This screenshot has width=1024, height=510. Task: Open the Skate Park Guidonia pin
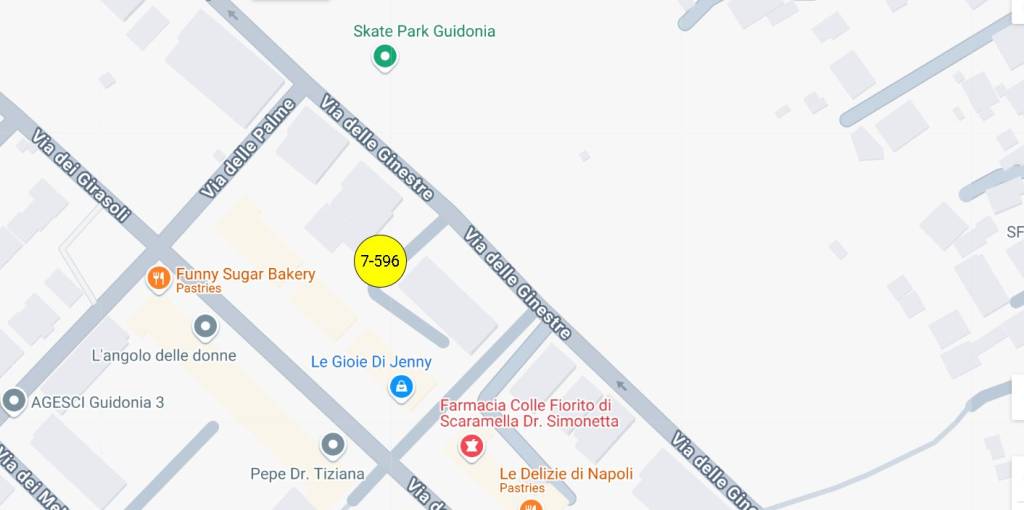(385, 57)
